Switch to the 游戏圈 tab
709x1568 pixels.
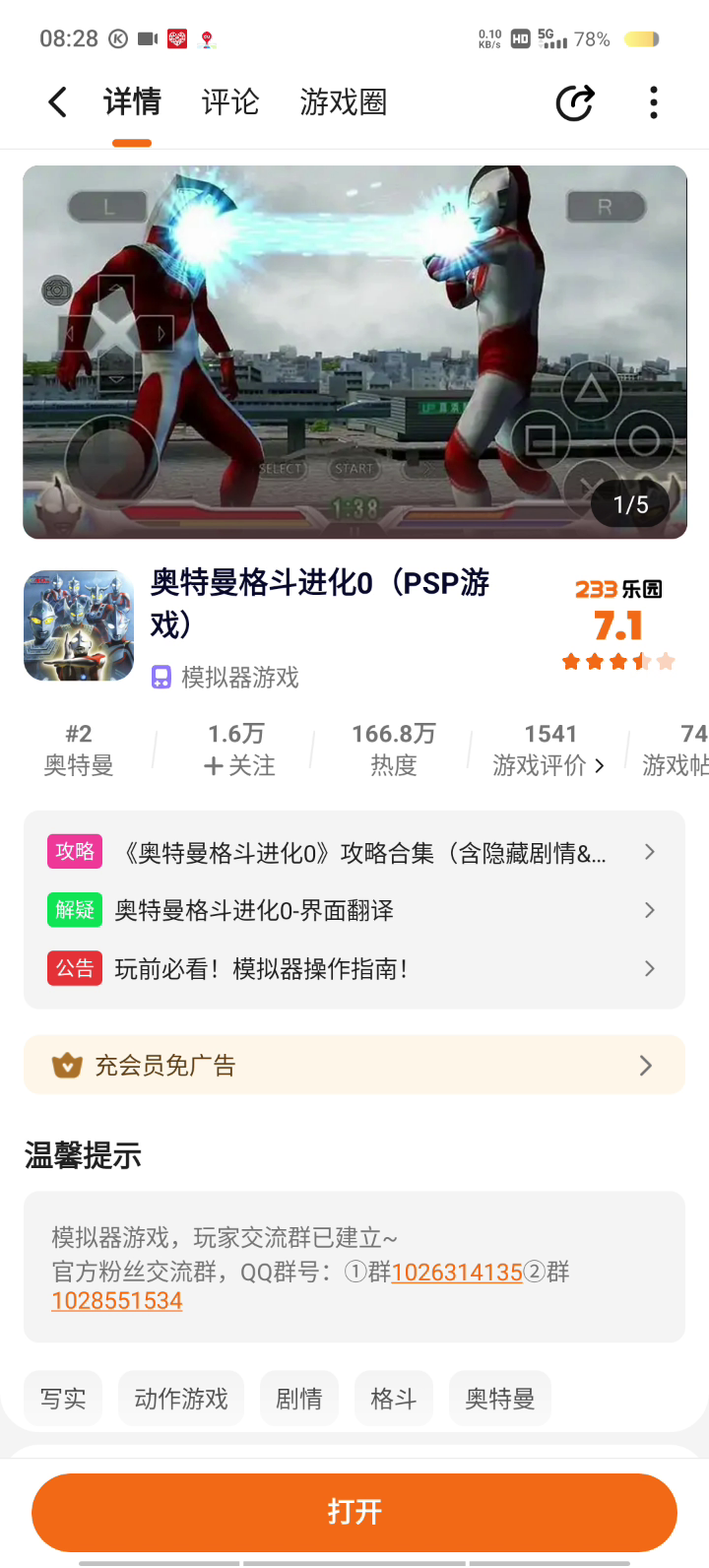pos(344,101)
